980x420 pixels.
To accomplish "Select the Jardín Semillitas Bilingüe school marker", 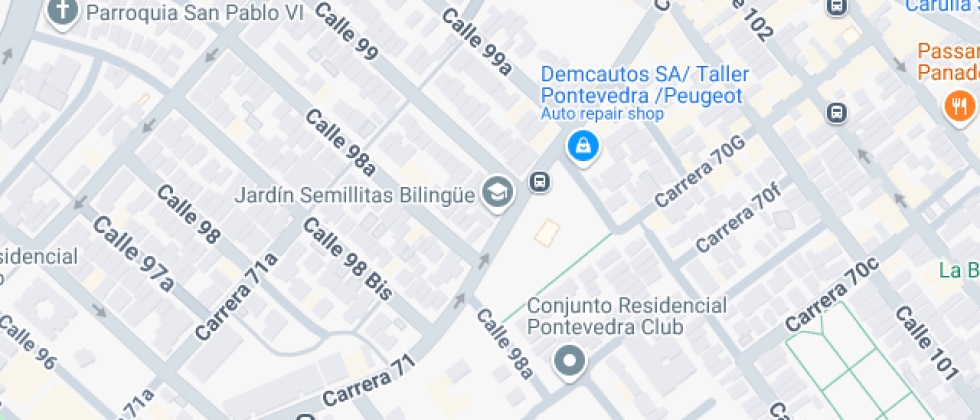I will pyautogui.click(x=498, y=194).
